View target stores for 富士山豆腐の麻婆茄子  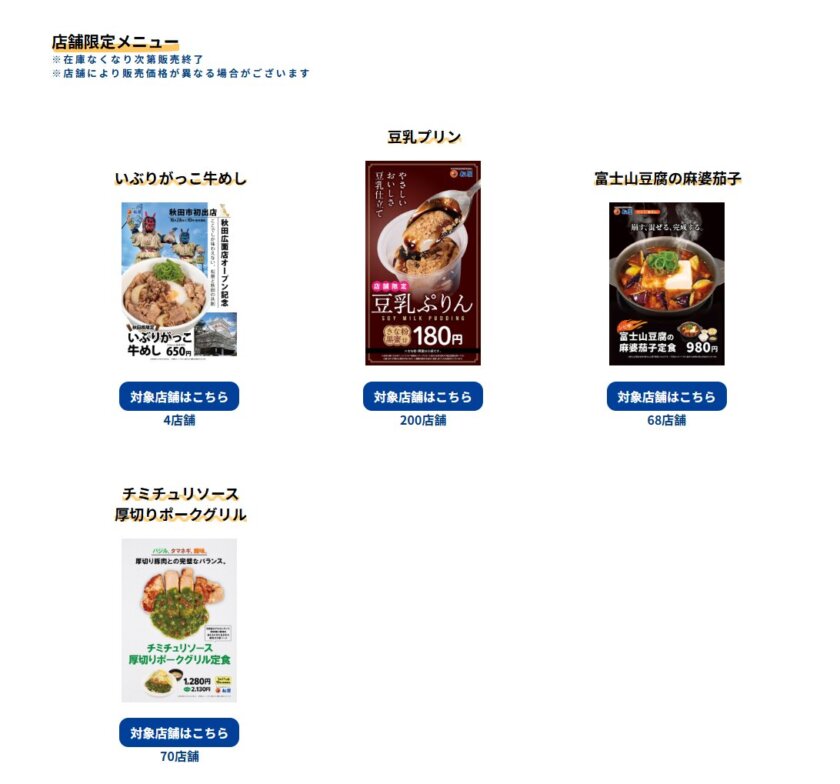pos(667,396)
